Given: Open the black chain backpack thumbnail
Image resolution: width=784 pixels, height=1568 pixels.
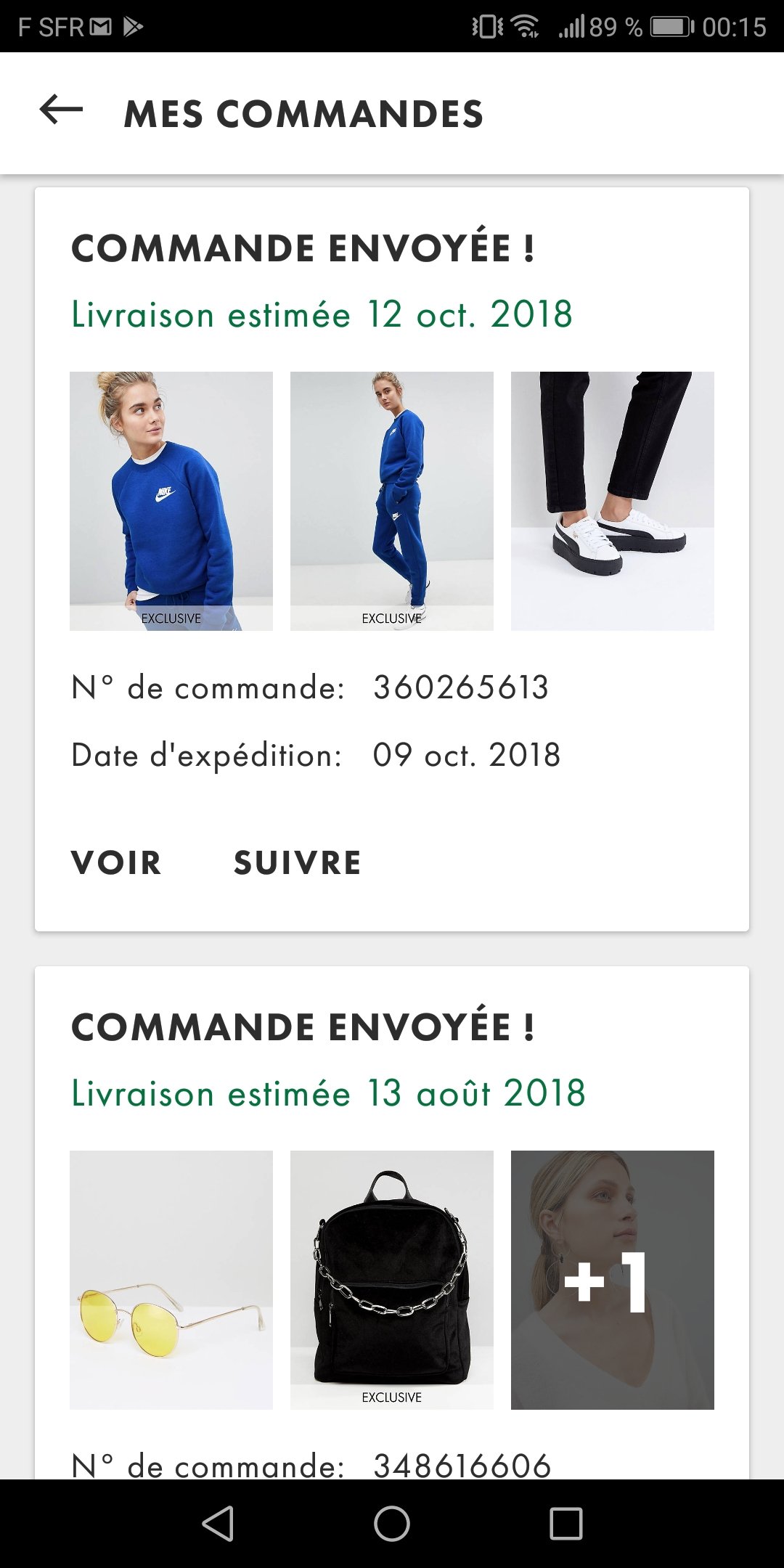Looking at the screenshot, I should pos(392,1279).
